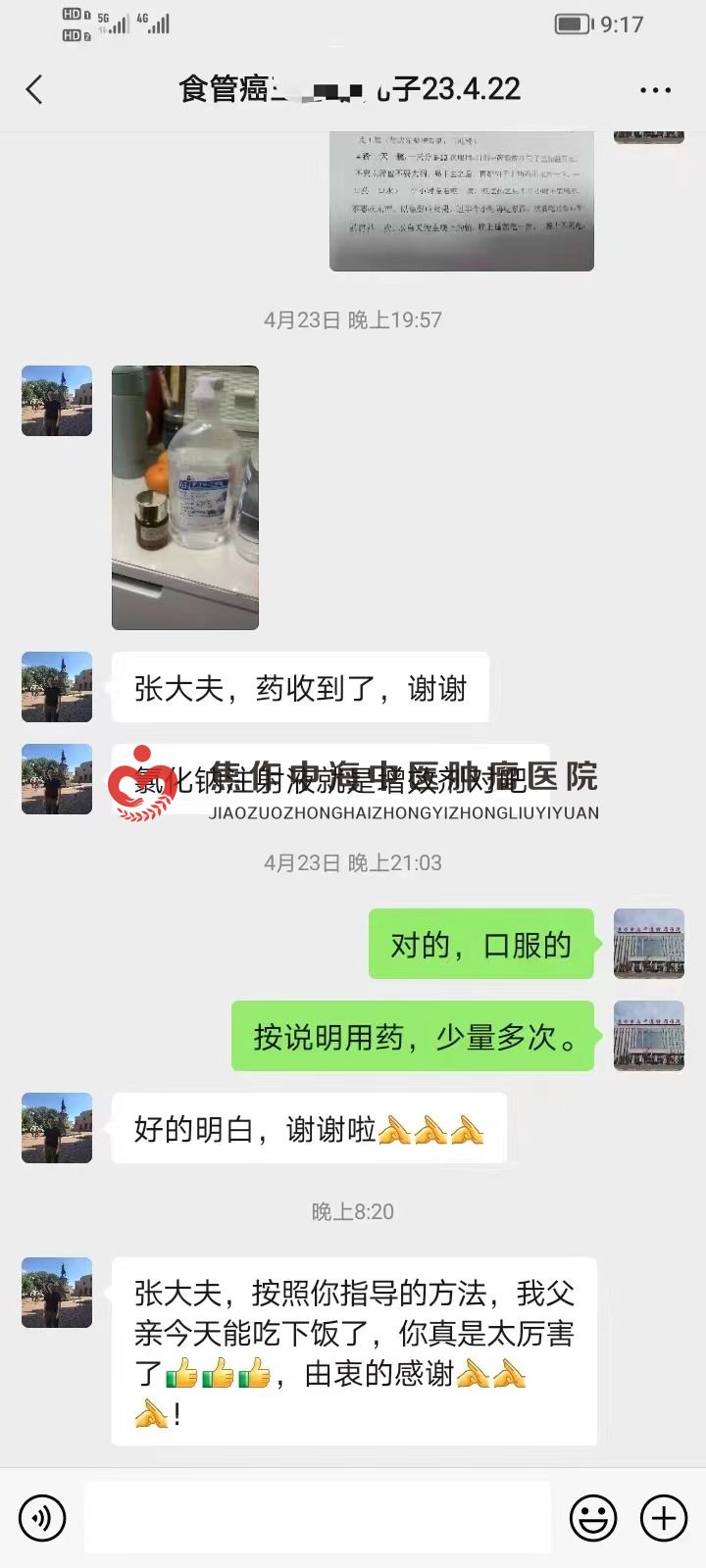Open sender's avatar beside 张大夫，药收到了
The height and width of the screenshot is (1568, 706).
[57, 687]
